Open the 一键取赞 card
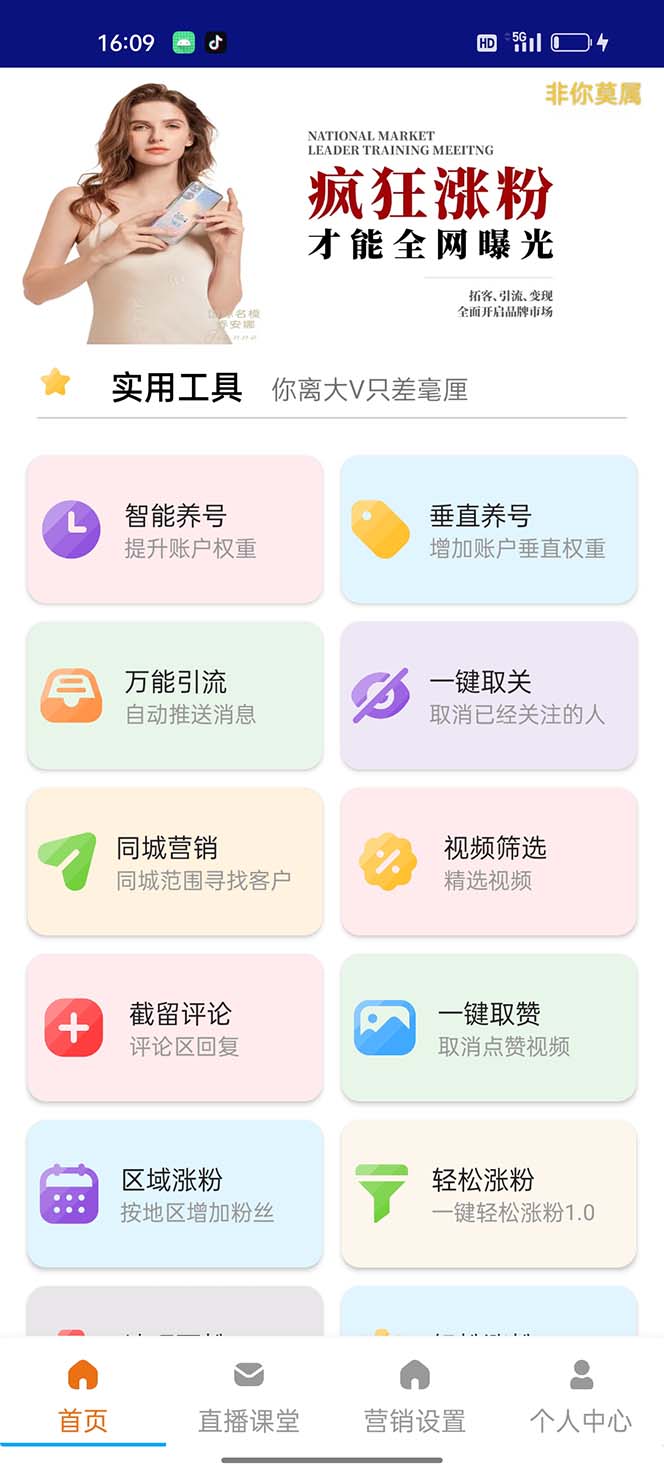664x1476 pixels. click(x=488, y=1028)
